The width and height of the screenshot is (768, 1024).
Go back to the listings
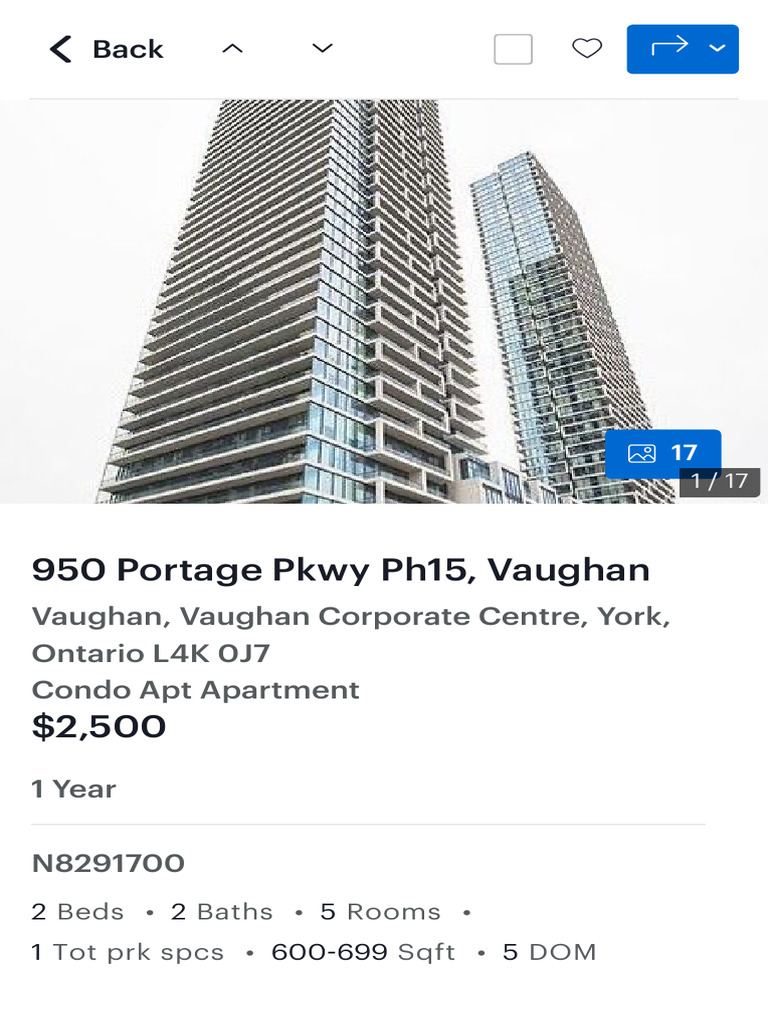(106, 49)
